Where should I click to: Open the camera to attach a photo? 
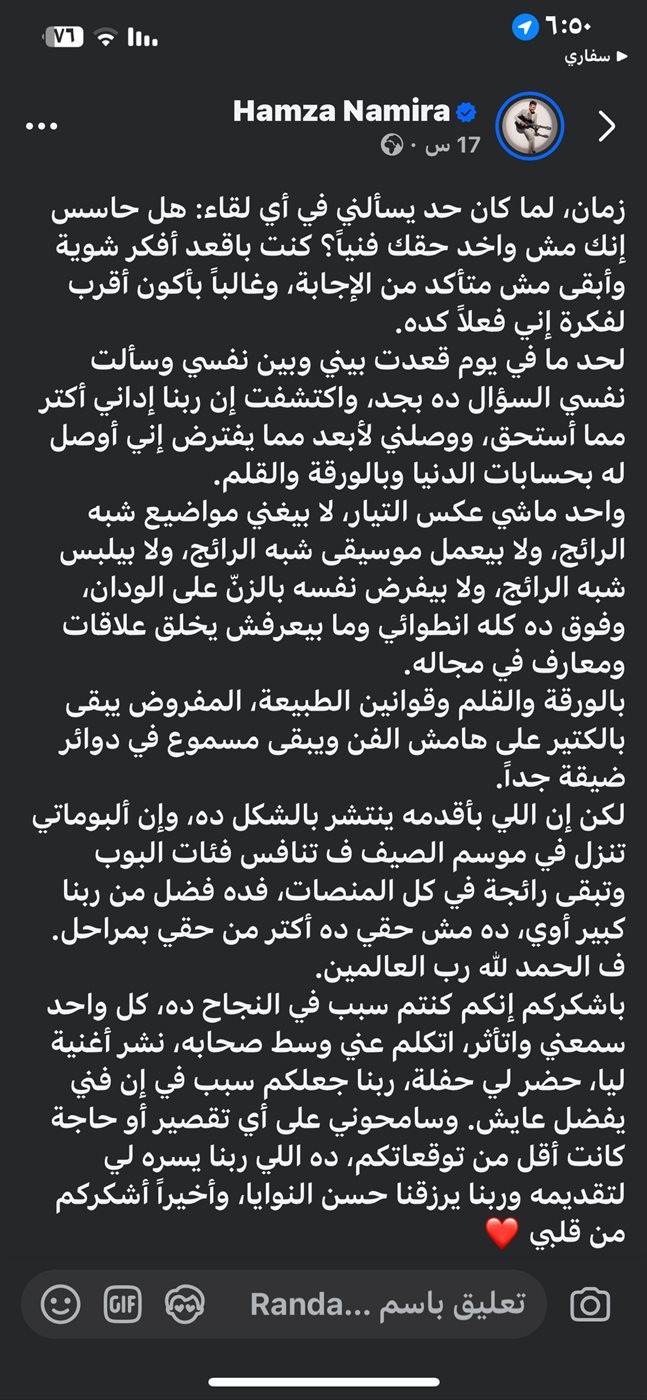[590, 1304]
